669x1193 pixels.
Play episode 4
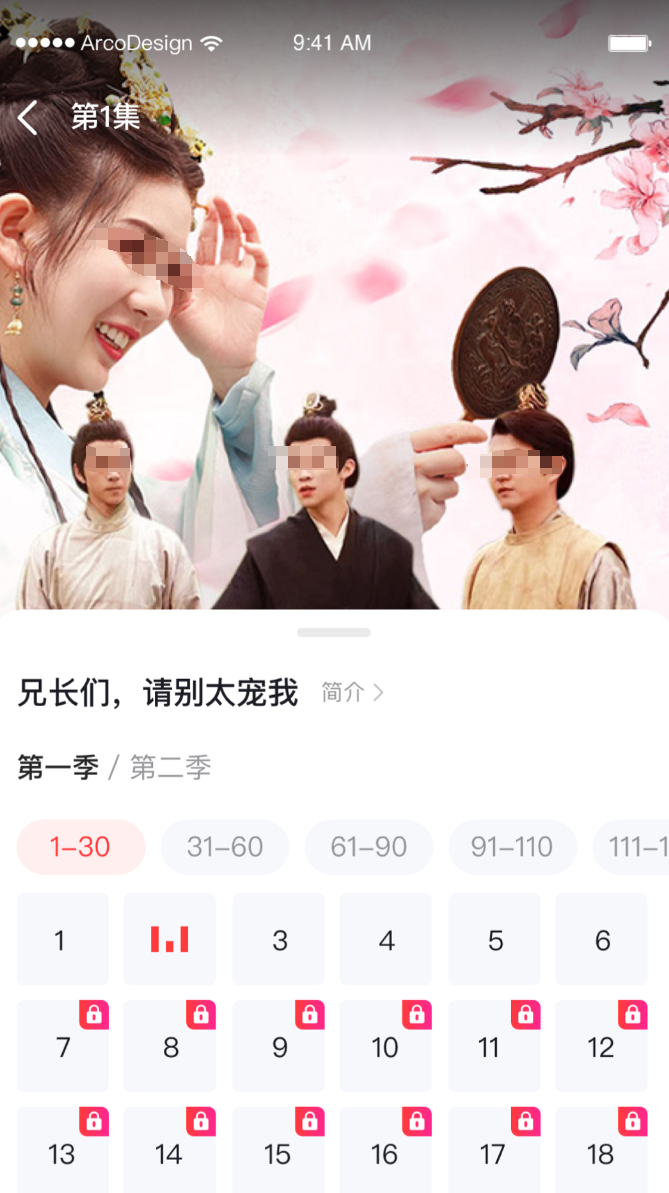386,939
